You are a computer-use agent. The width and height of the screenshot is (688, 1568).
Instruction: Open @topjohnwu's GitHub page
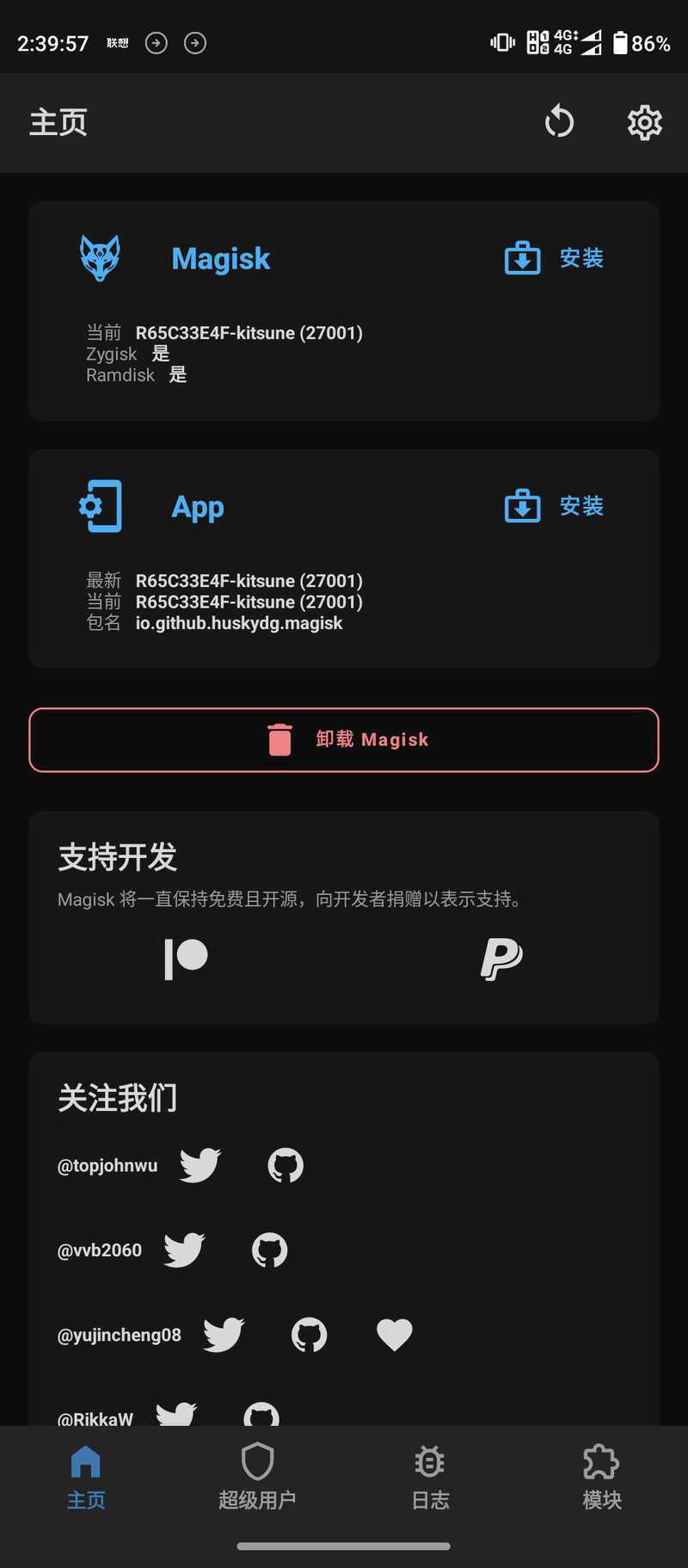coord(286,1165)
